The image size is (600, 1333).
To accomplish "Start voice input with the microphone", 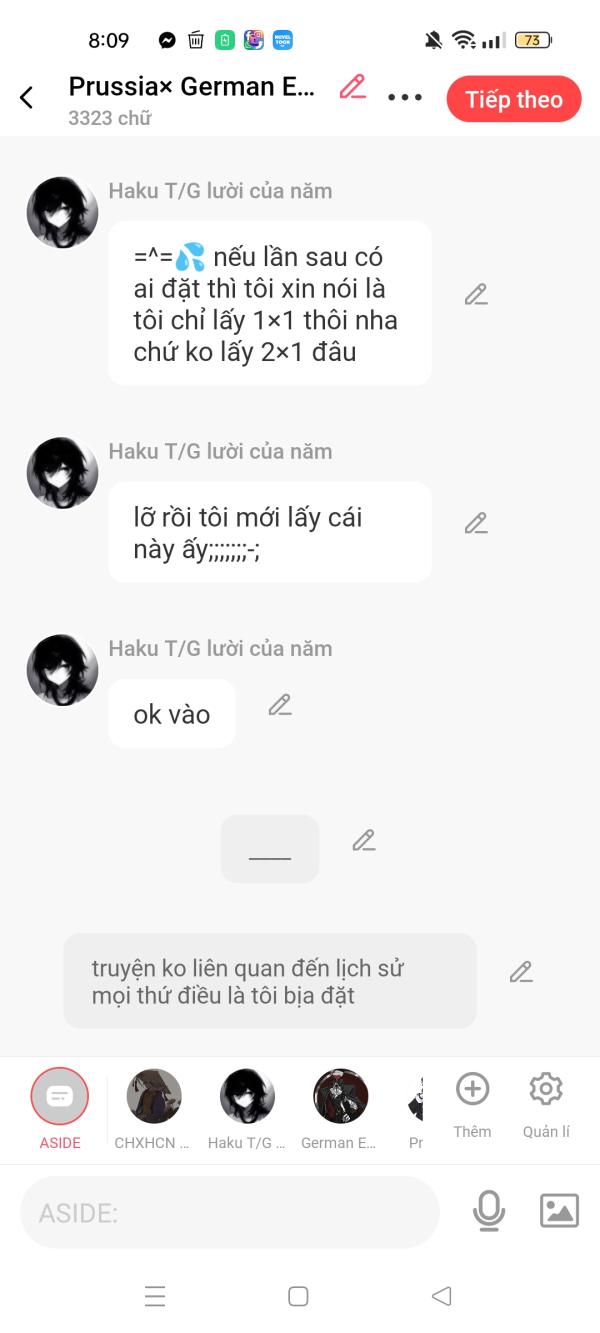I will click(x=488, y=1212).
